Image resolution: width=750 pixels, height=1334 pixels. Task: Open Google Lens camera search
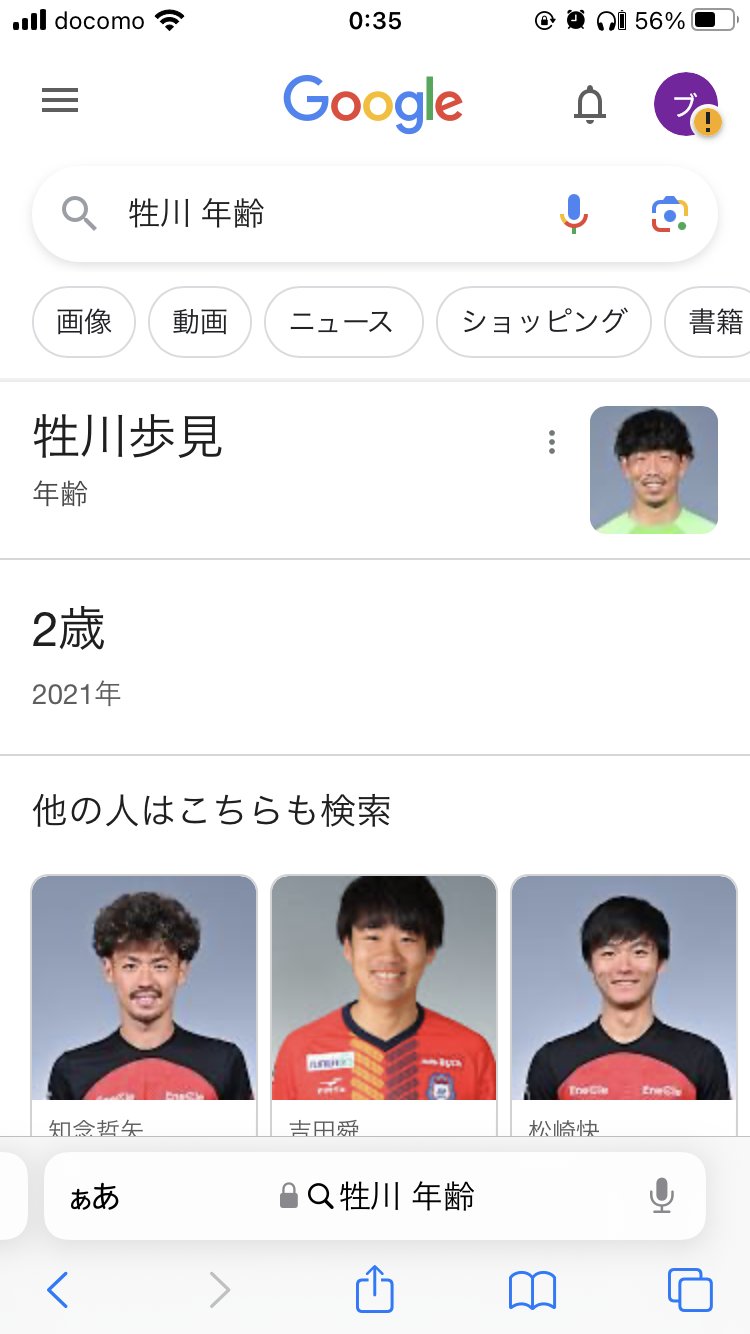(x=670, y=214)
